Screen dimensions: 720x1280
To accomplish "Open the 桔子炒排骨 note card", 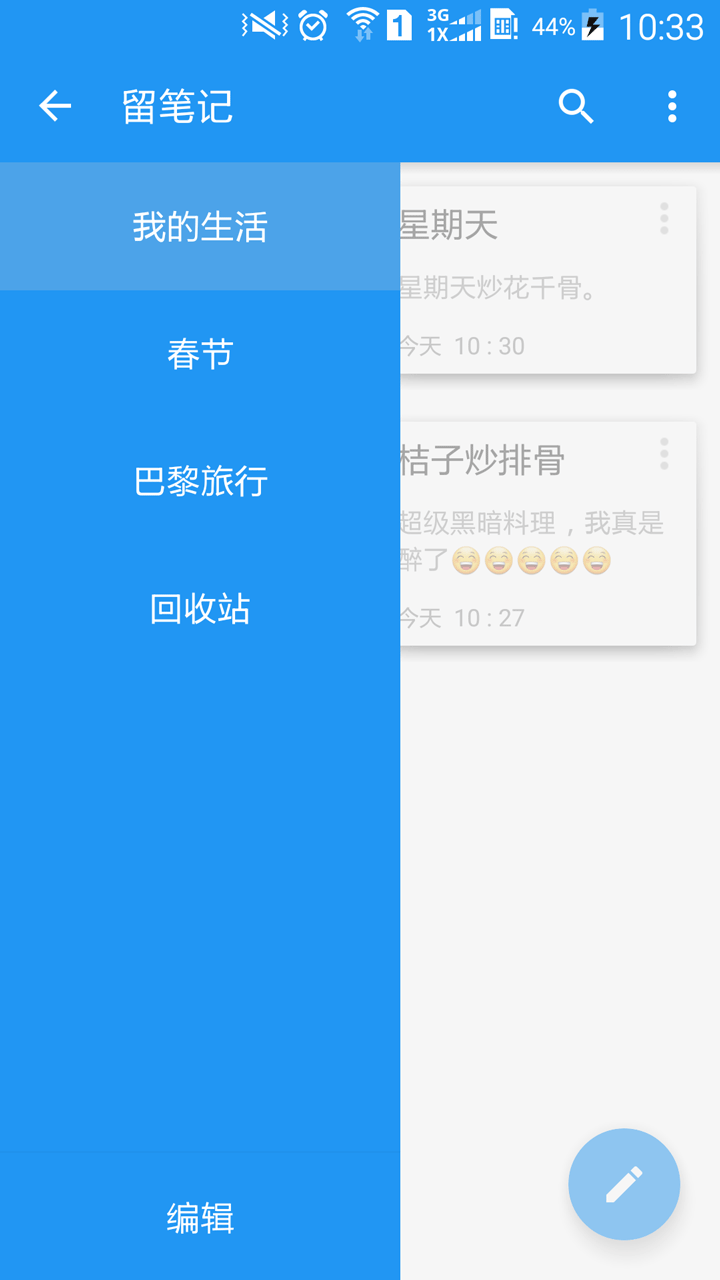I will (x=530, y=540).
